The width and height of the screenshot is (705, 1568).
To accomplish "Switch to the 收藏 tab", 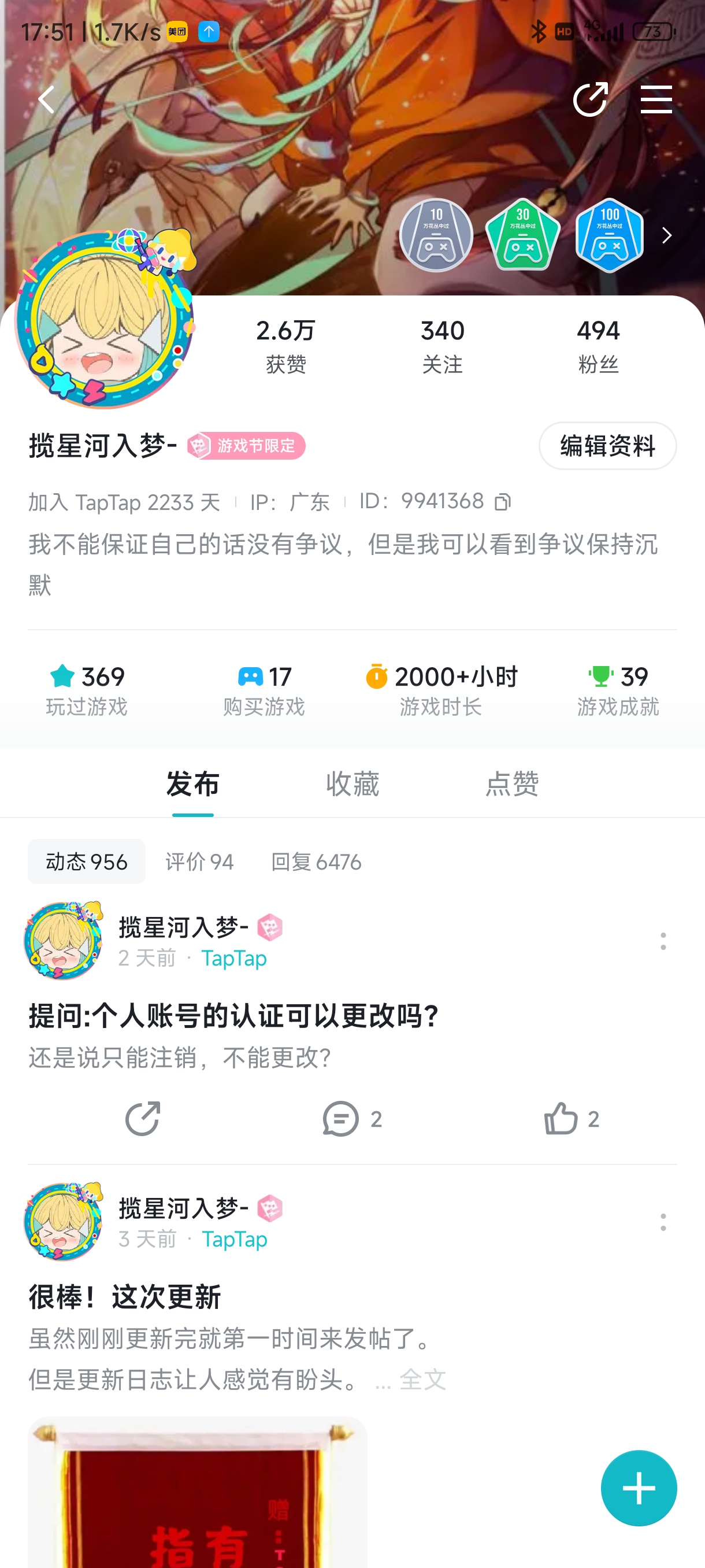I will [354, 785].
